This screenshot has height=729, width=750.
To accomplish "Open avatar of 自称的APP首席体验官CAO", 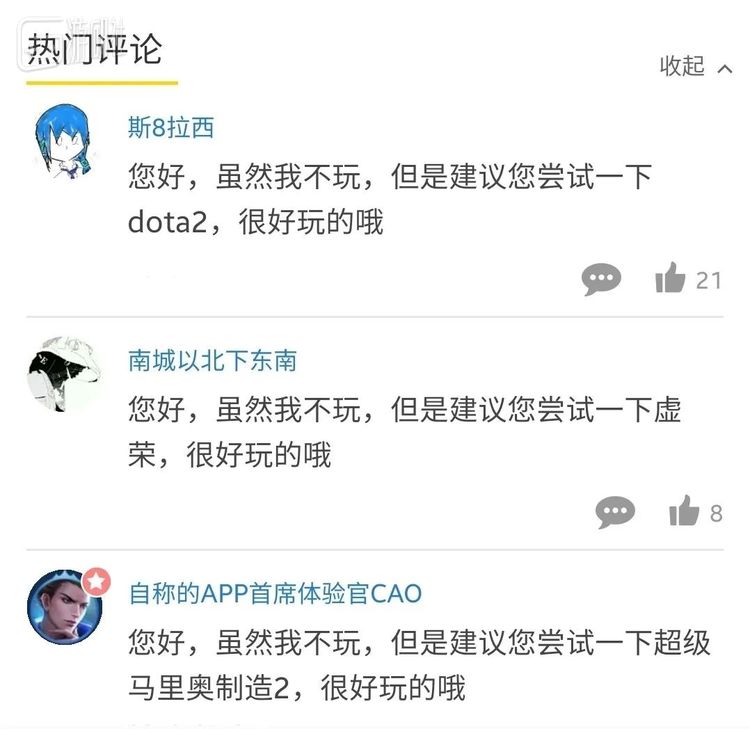I will [64, 605].
